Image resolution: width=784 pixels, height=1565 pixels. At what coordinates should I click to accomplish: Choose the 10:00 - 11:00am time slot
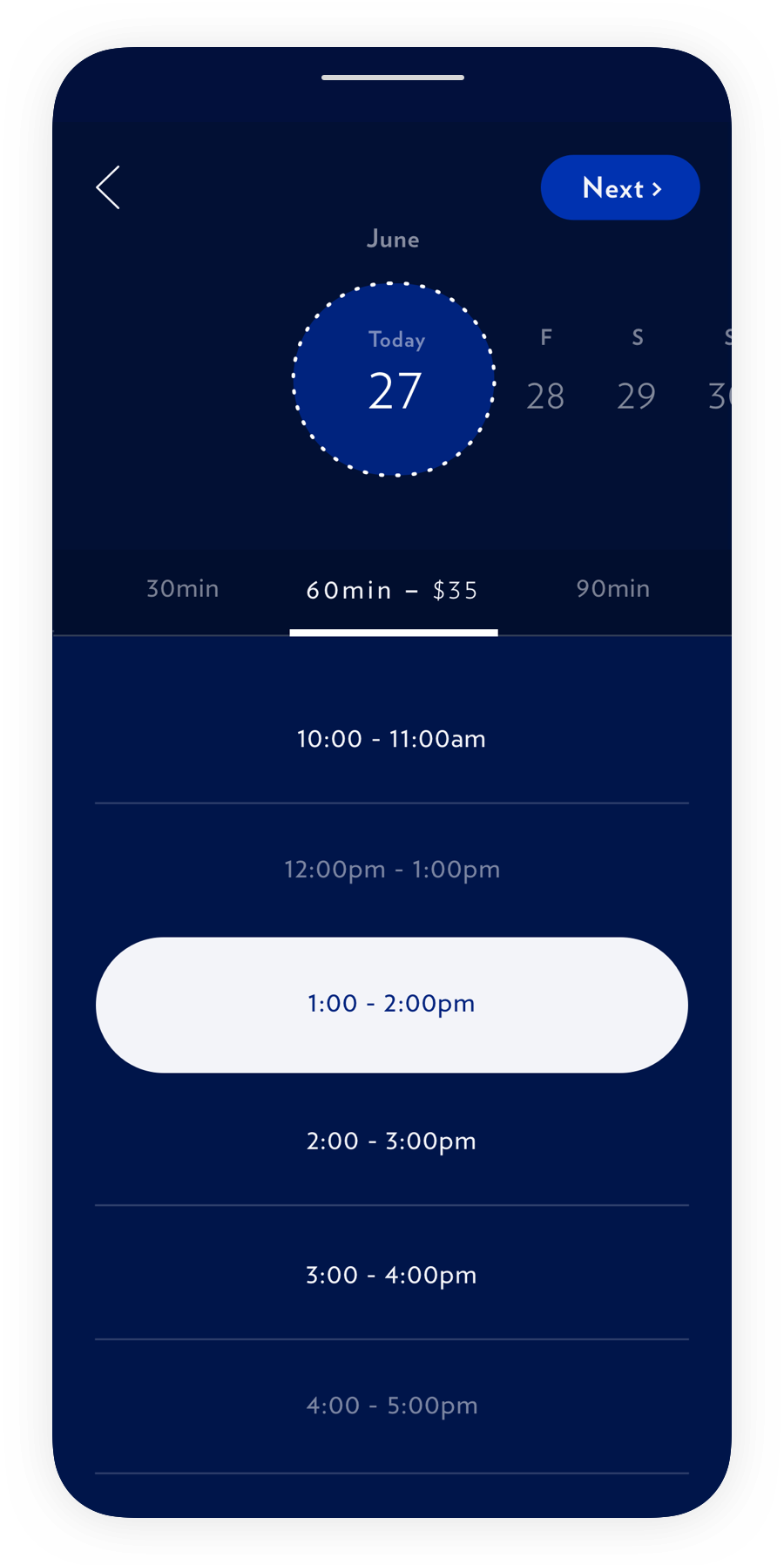[x=392, y=739]
